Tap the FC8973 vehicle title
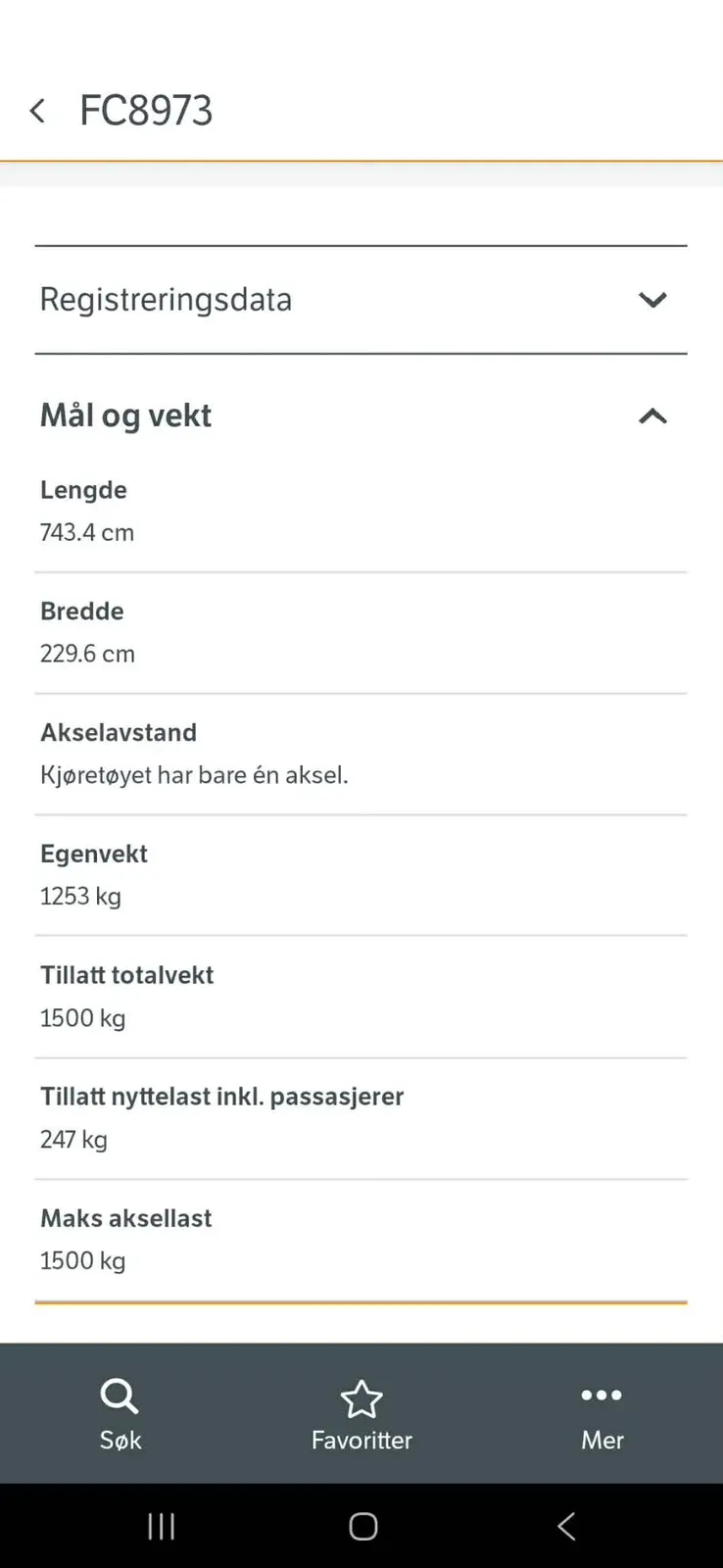Screen dimensions: 723x1568 point(147,110)
